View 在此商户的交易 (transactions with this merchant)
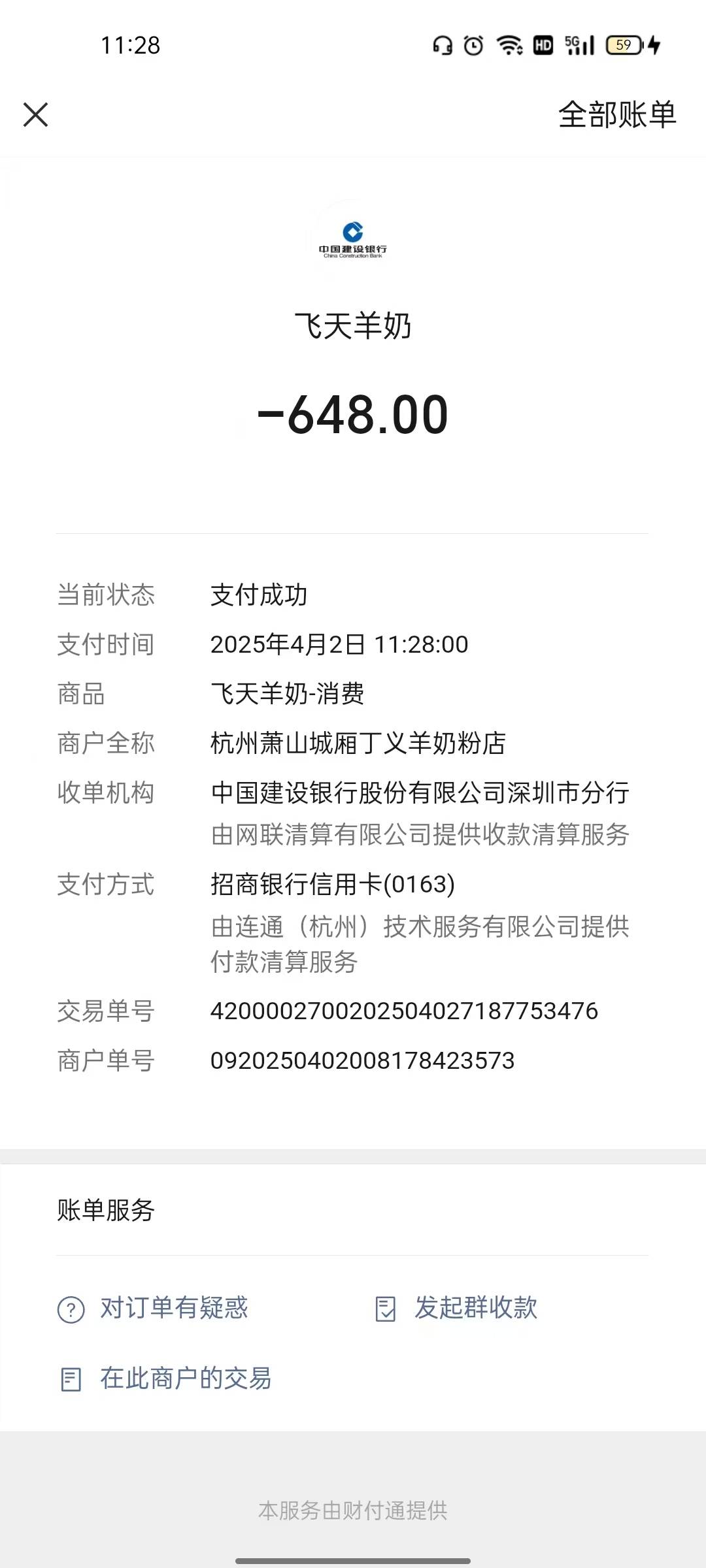The height and width of the screenshot is (1568, 706). tap(165, 1379)
